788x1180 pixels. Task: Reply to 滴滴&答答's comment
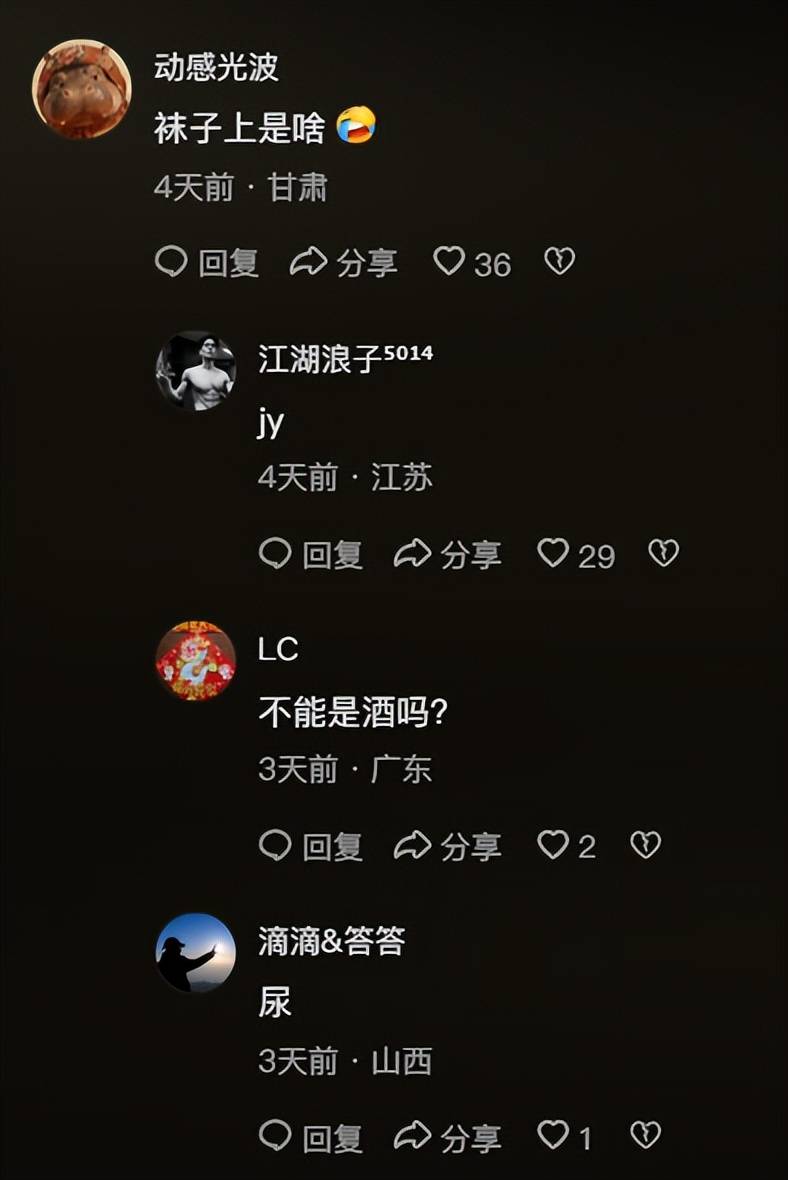coord(310,1137)
